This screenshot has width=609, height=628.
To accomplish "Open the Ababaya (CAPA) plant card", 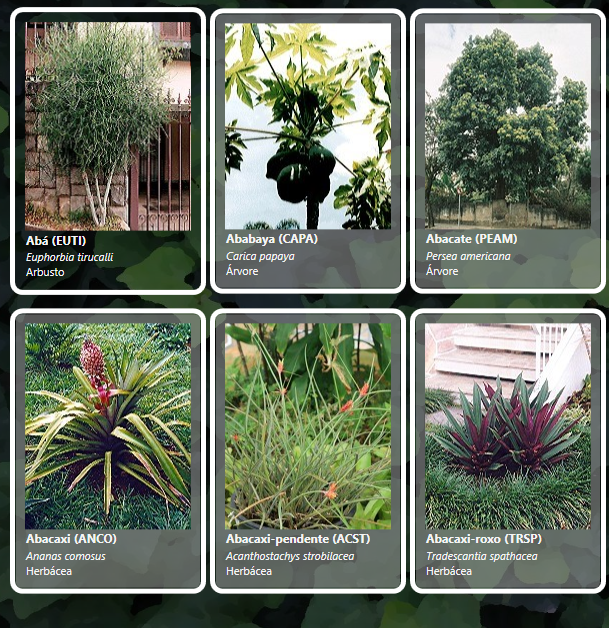I will 308,150.
